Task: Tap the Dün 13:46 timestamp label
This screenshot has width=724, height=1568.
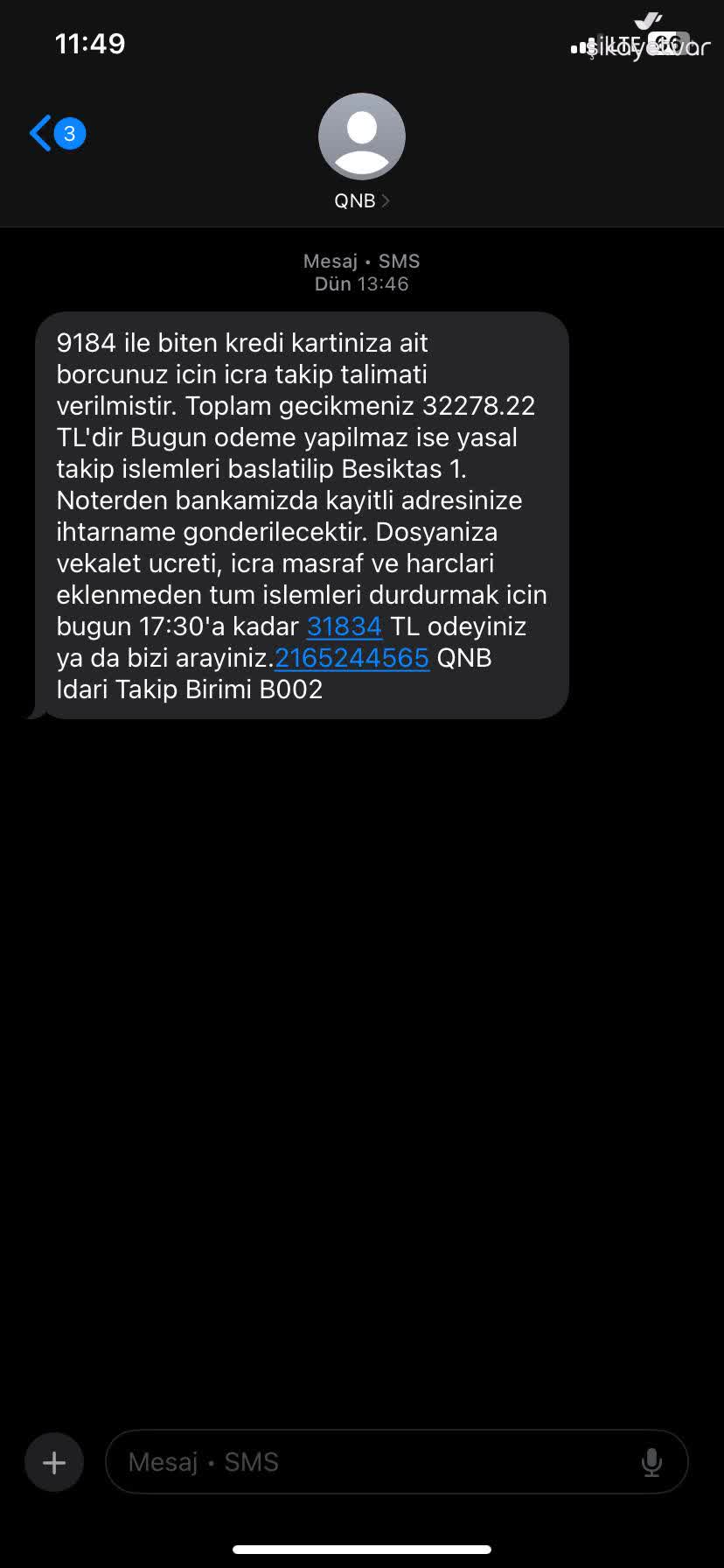Action: tap(361, 283)
